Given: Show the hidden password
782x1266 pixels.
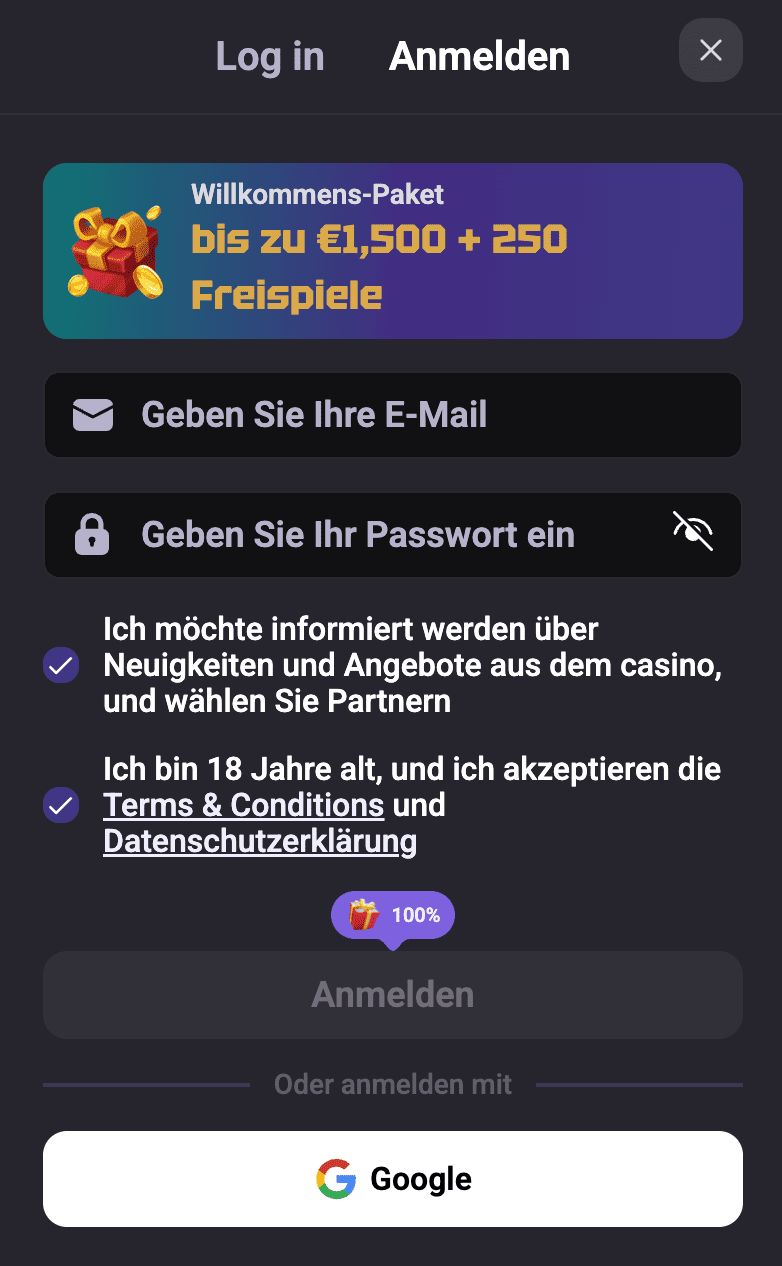Looking at the screenshot, I should (x=693, y=532).
